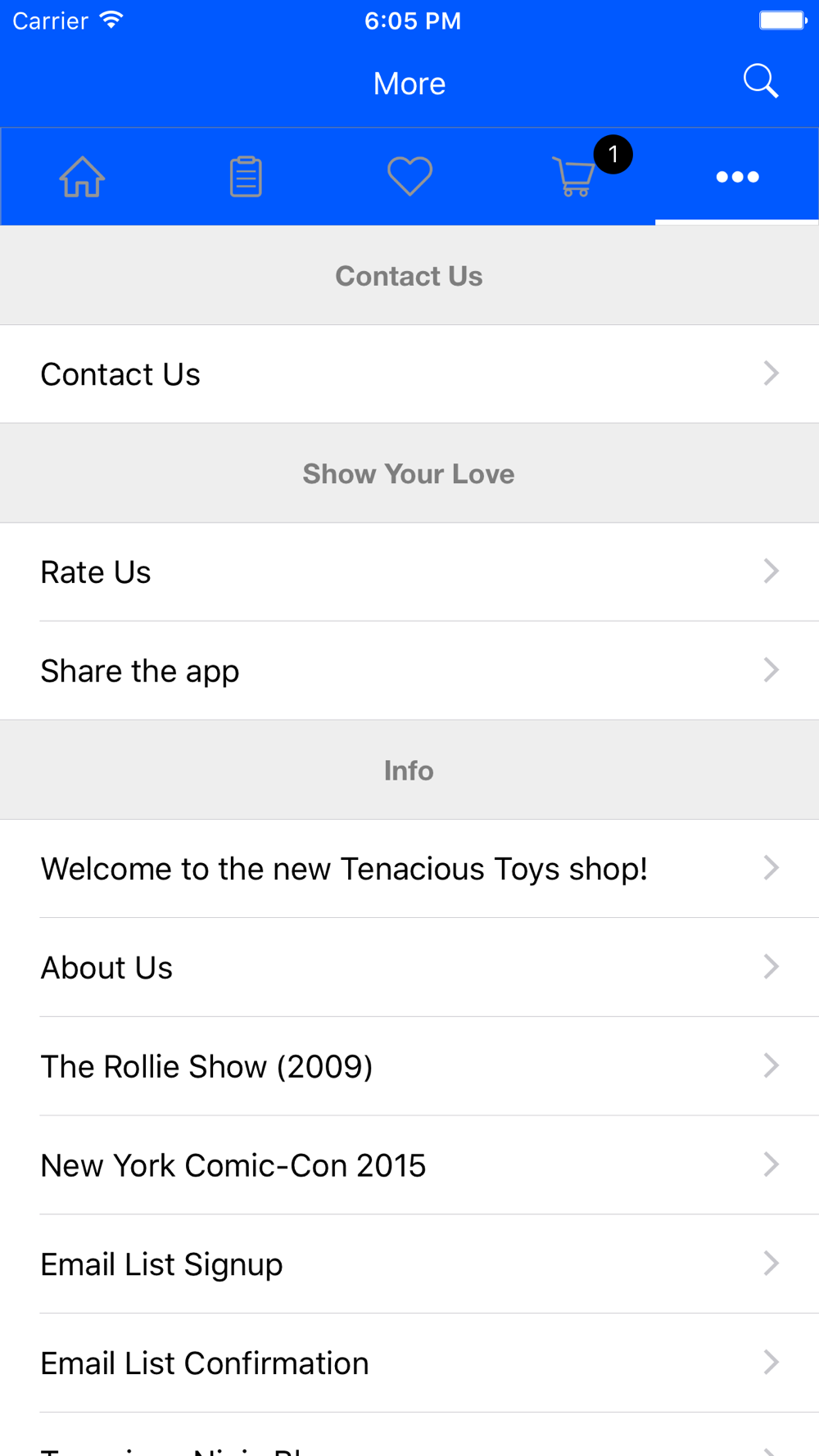The height and width of the screenshot is (1456, 819).
Task: Open The Rollie Show (2009)
Action: pos(409,1066)
